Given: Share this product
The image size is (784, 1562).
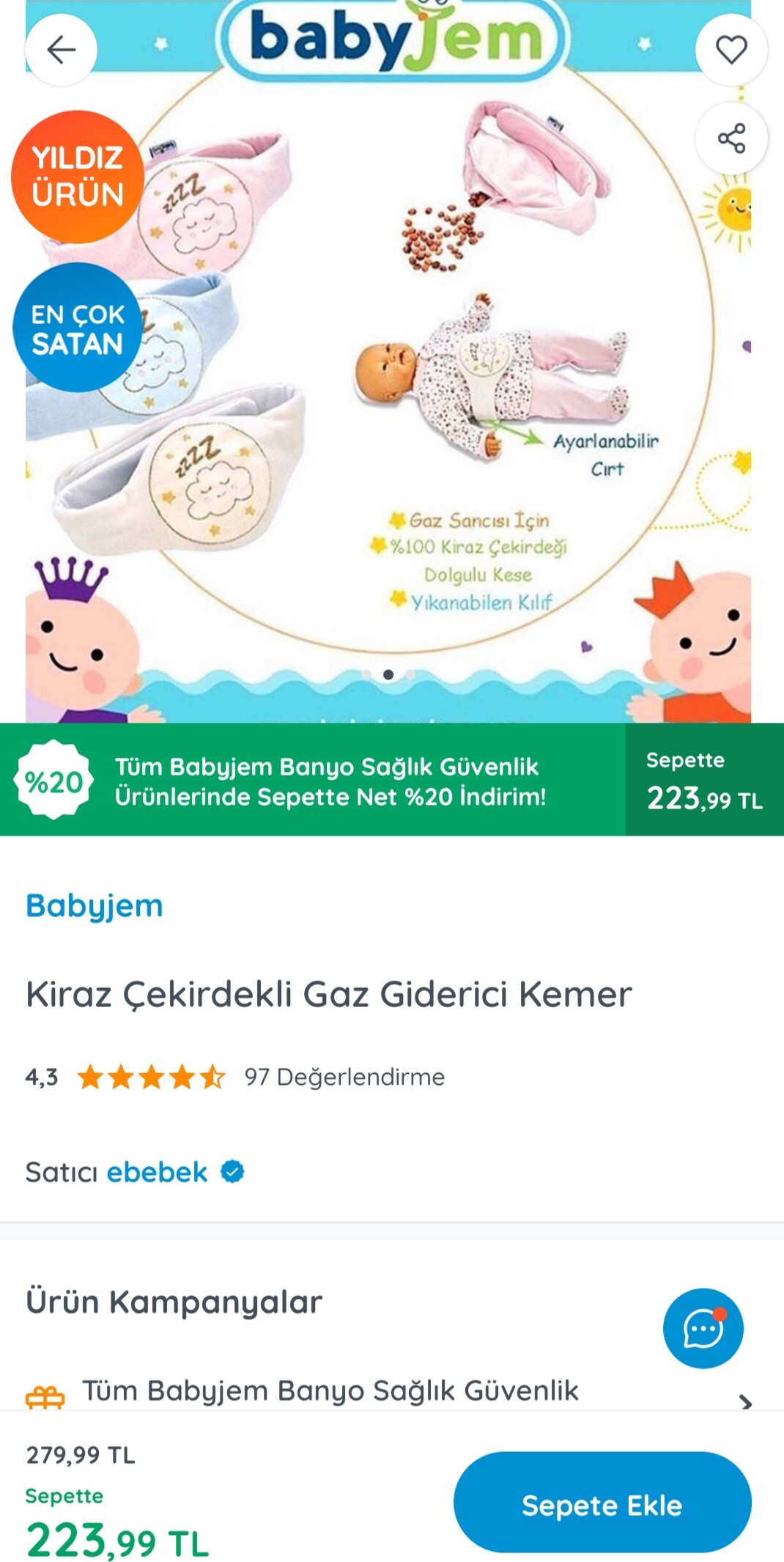Looking at the screenshot, I should [731, 138].
